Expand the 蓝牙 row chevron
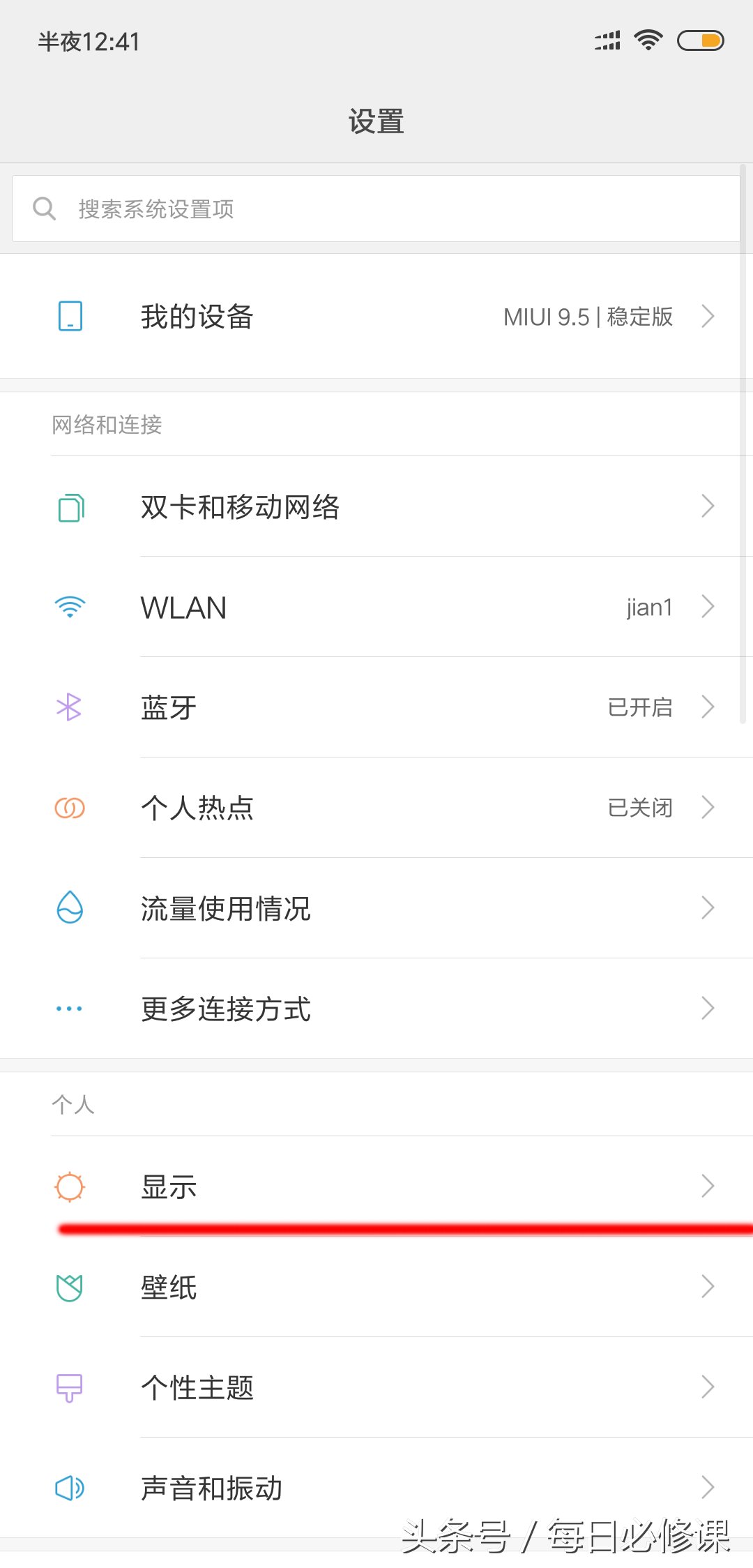The width and height of the screenshot is (753, 1568). (707, 707)
